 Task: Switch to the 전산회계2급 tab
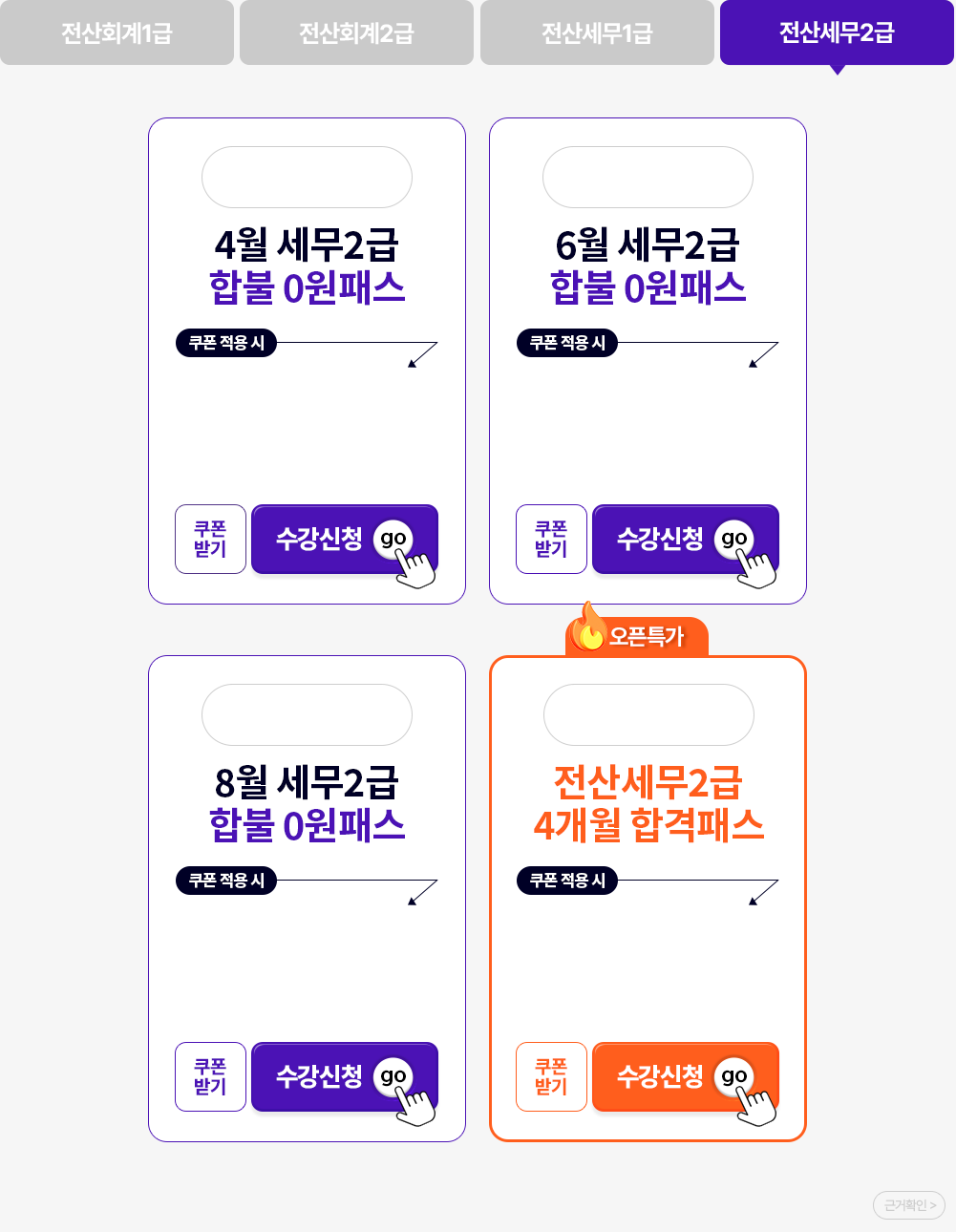click(356, 32)
